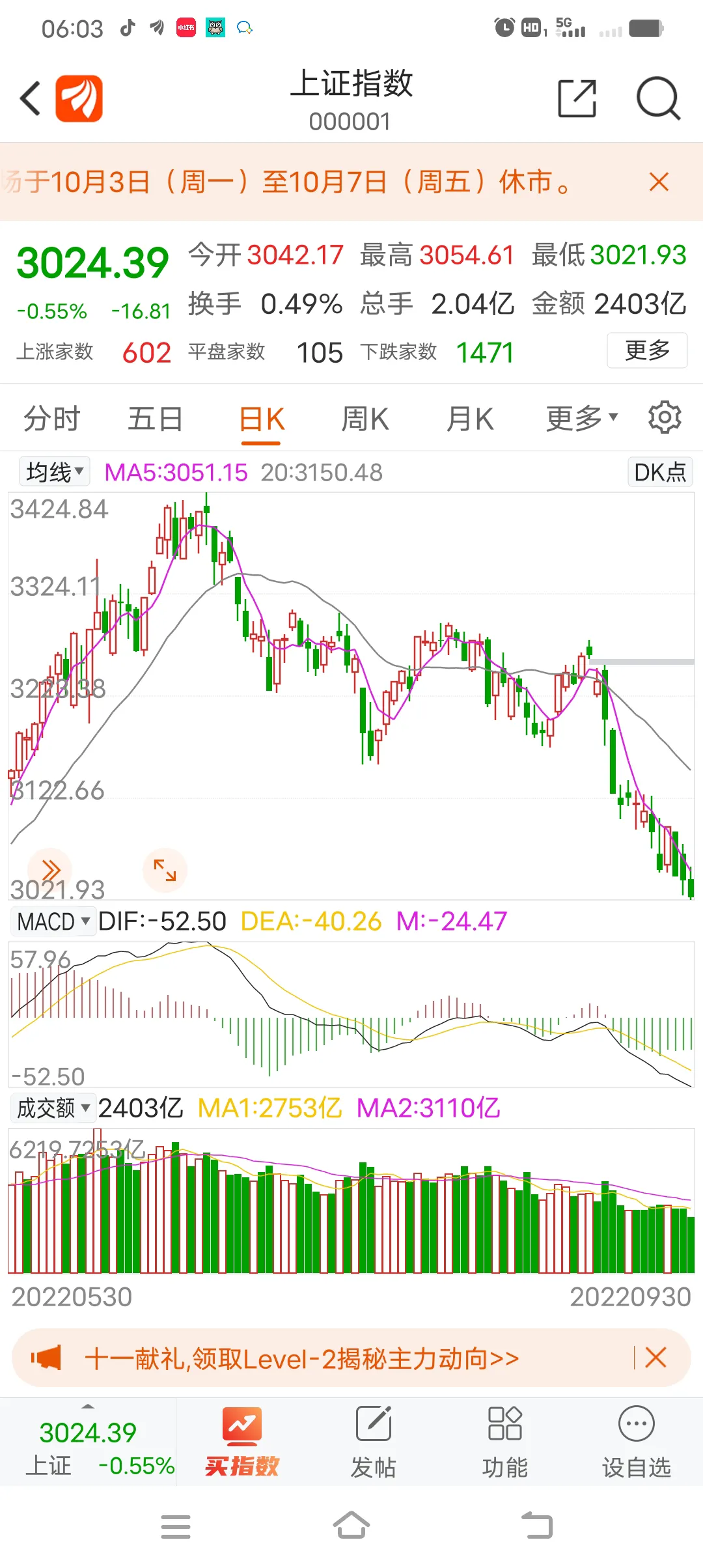Toggle the DK点 button
703x1568 pixels.
(659, 472)
